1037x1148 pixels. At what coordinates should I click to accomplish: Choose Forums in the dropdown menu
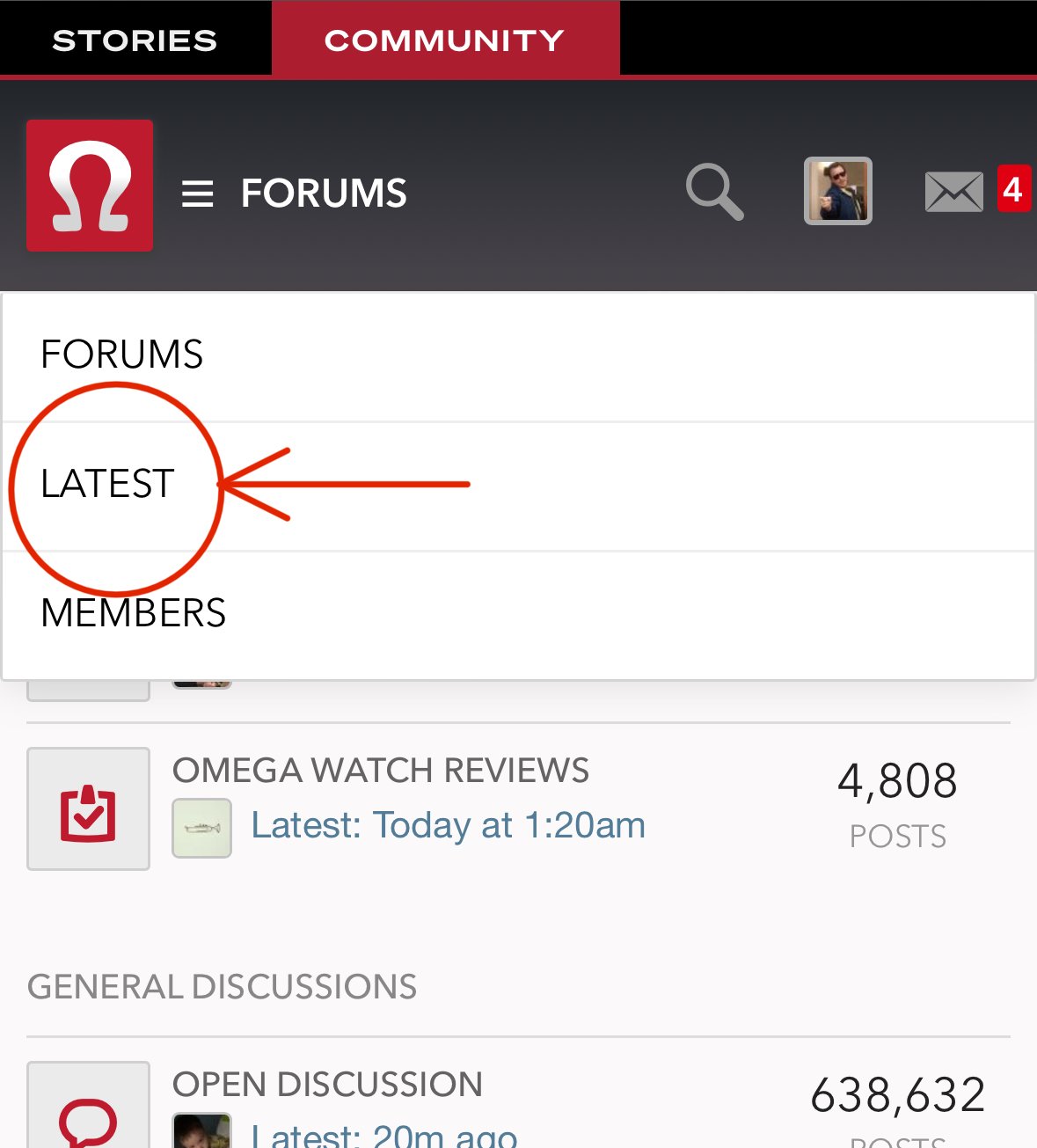tap(122, 355)
